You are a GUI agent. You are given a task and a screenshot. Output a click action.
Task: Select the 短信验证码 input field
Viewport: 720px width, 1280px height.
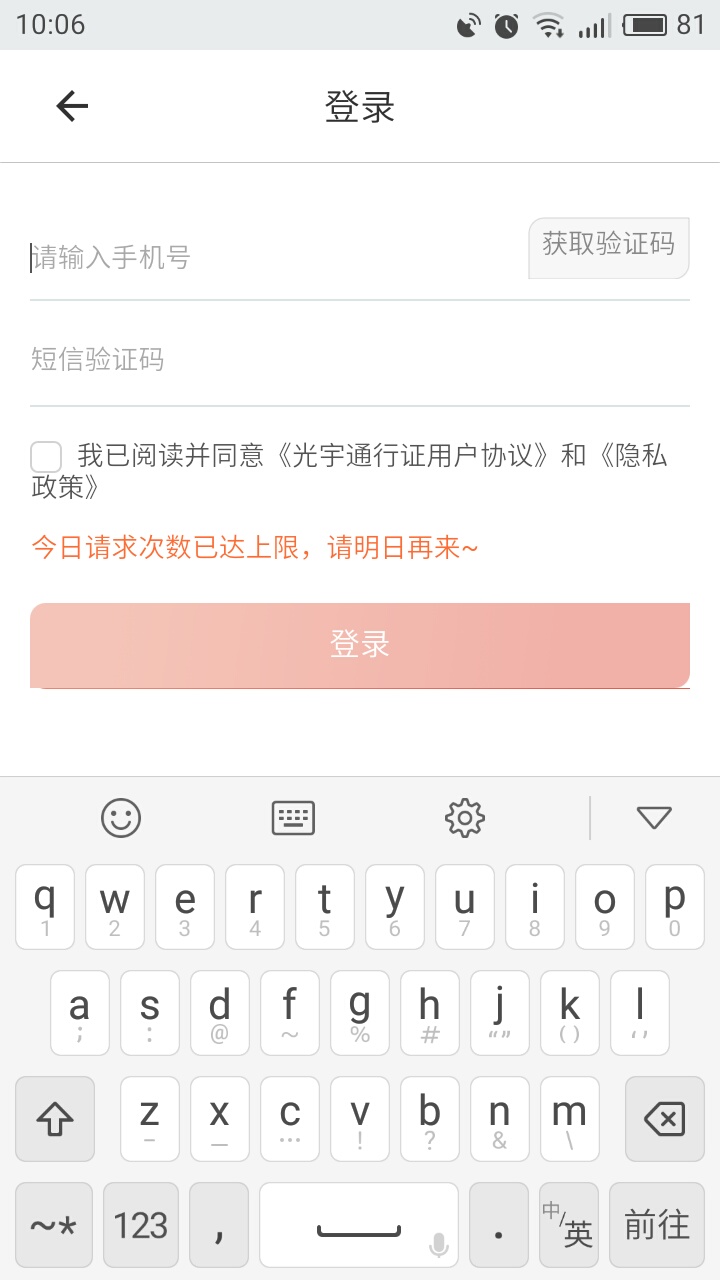(360, 360)
